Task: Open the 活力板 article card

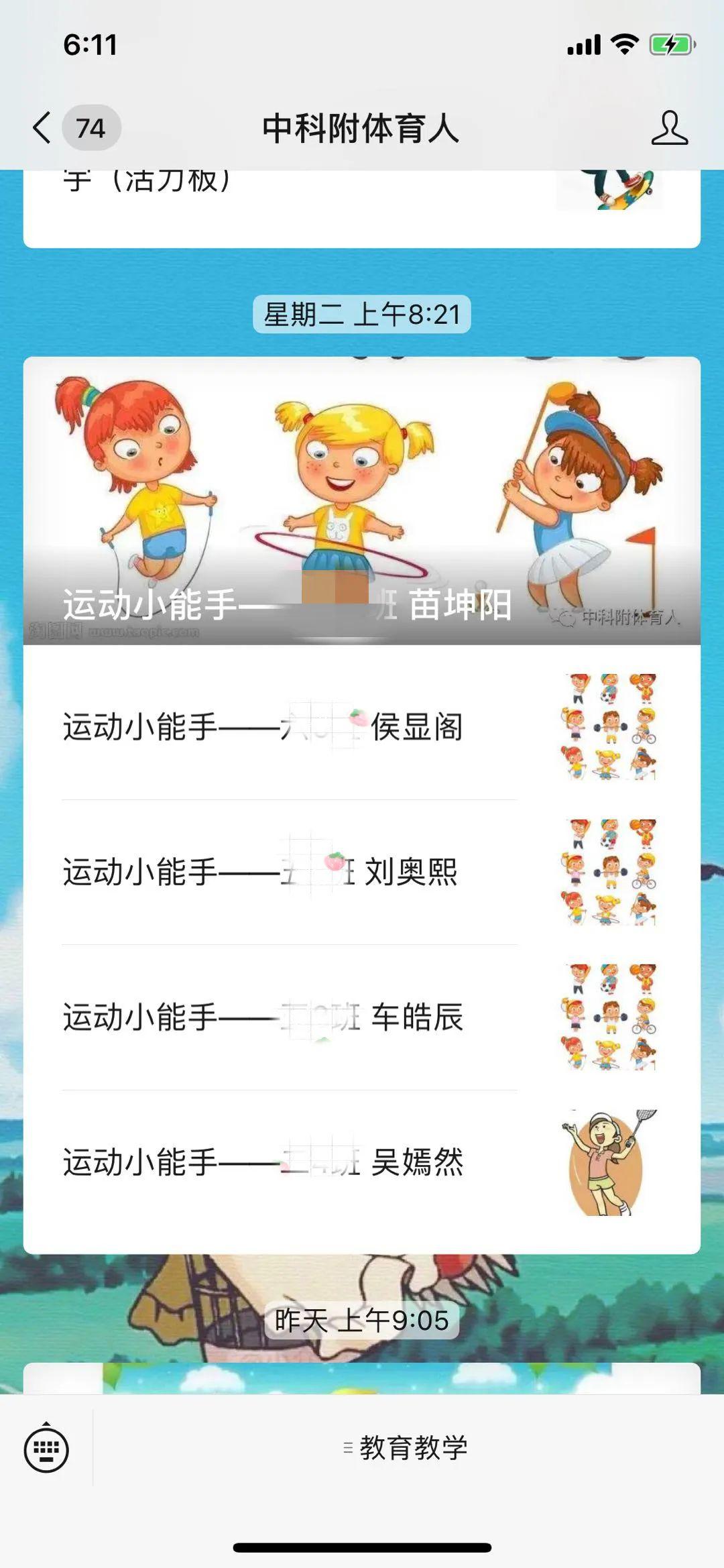Action: point(362,209)
